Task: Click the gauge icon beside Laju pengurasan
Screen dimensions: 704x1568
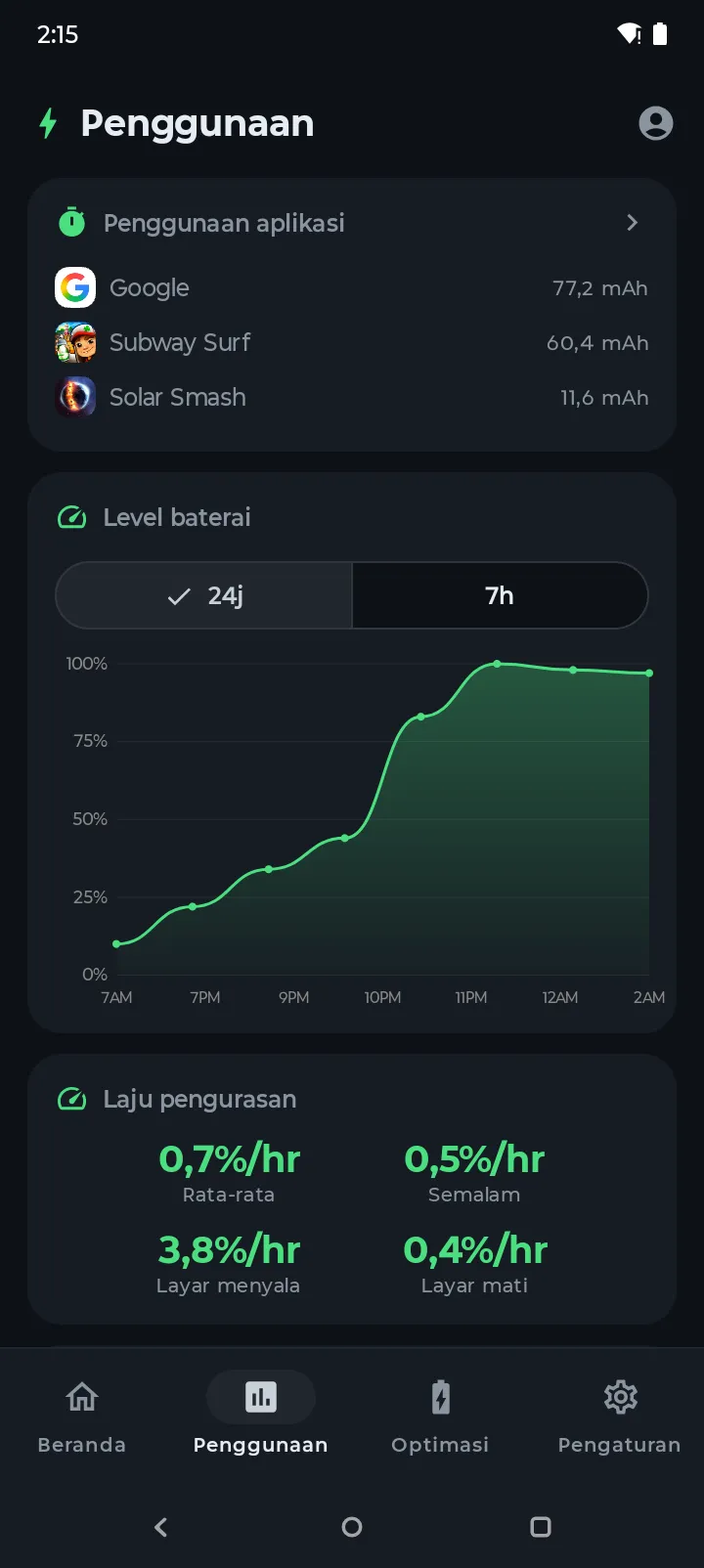Action: pos(70,1099)
